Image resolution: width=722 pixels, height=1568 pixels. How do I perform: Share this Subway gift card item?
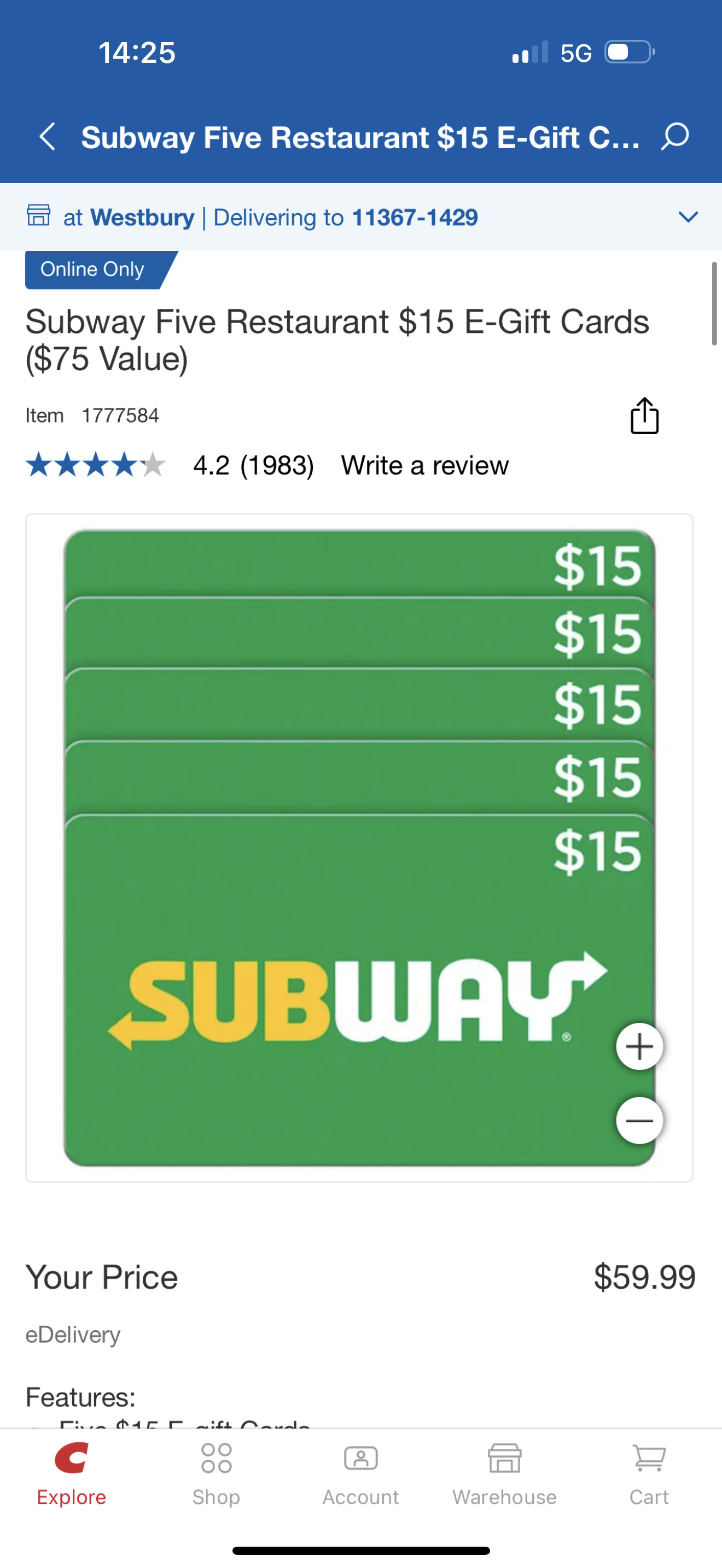(644, 417)
